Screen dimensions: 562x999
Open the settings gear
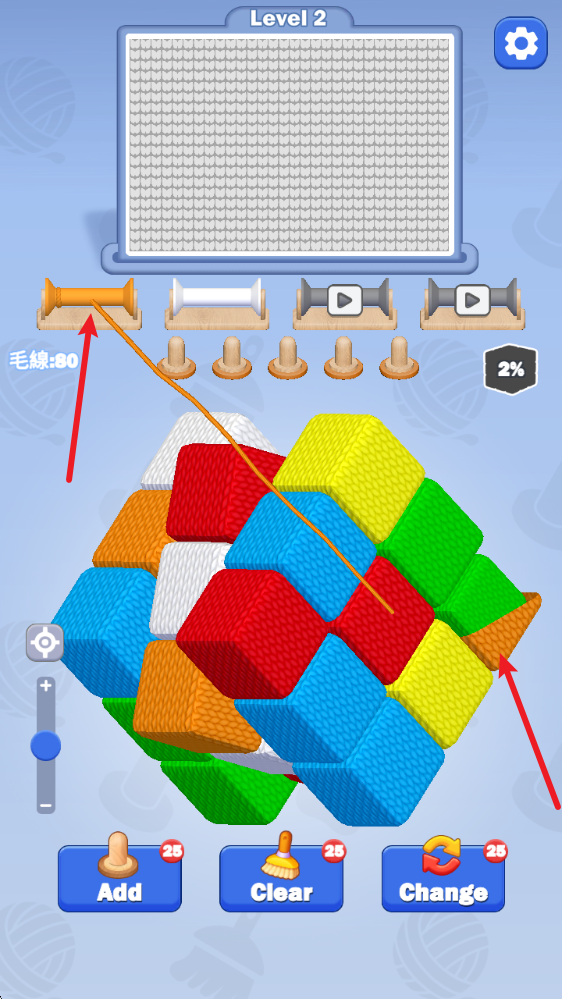click(x=521, y=43)
